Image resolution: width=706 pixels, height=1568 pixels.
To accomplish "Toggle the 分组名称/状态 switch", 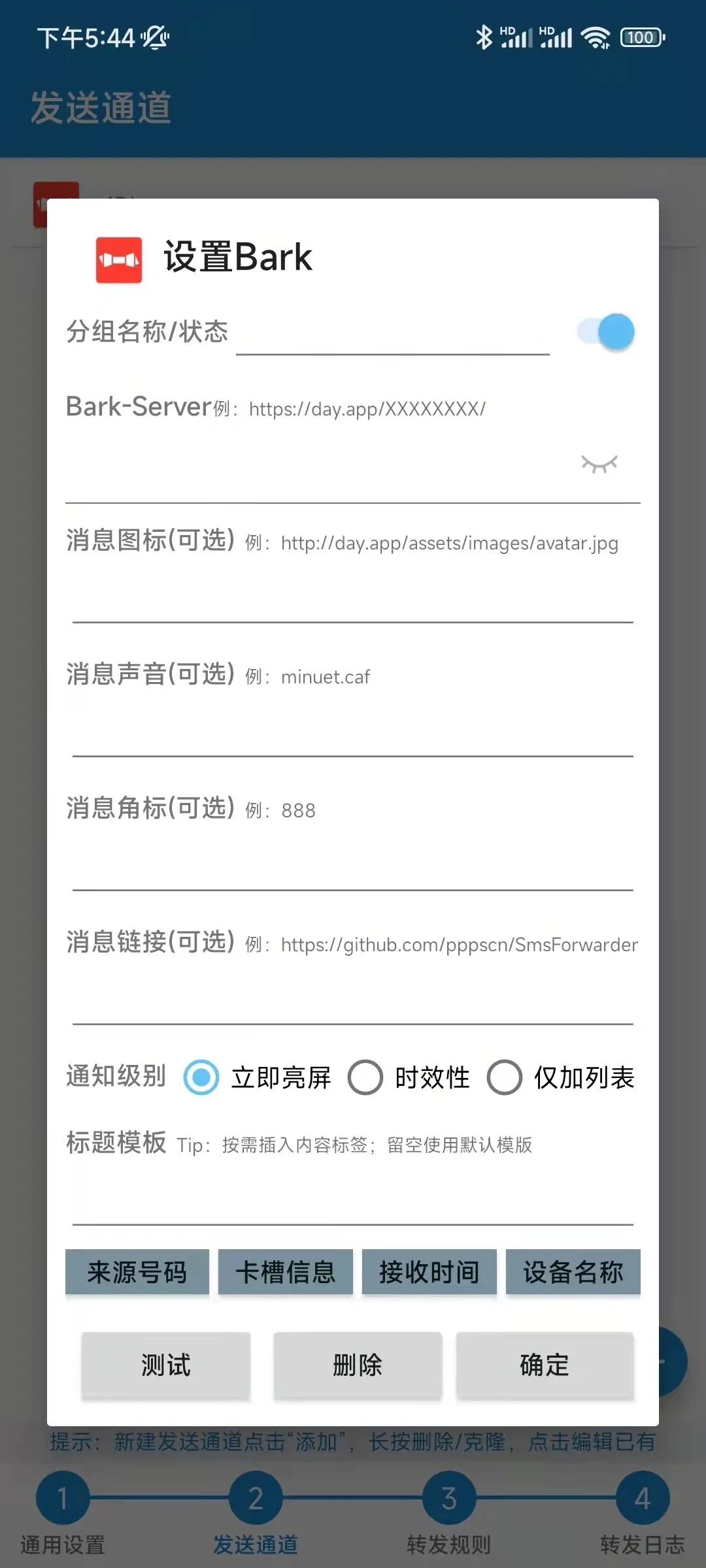I will (606, 332).
